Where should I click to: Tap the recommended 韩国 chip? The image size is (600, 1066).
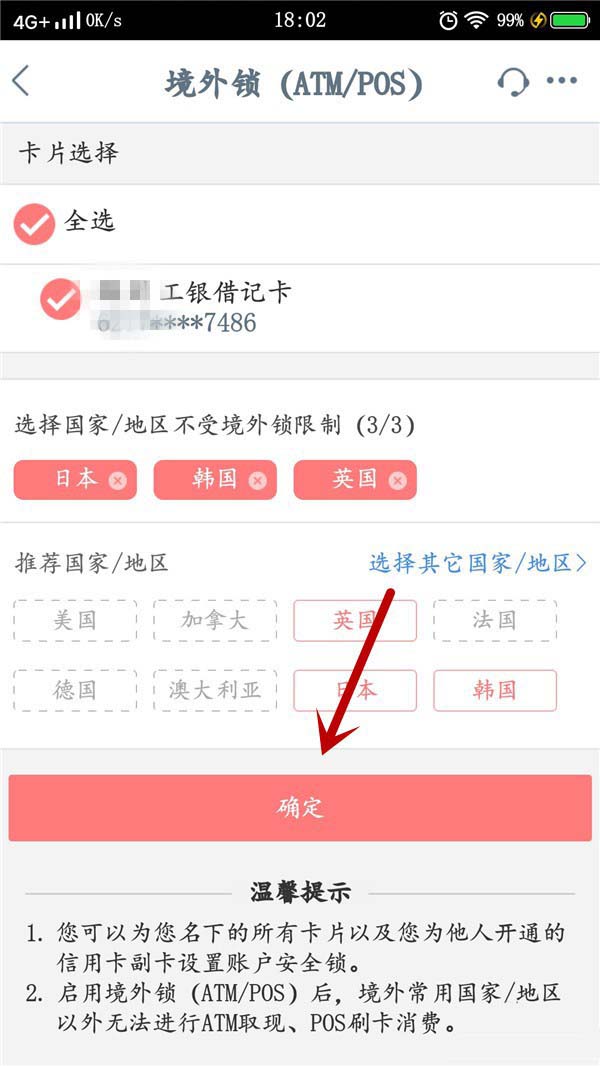point(495,690)
